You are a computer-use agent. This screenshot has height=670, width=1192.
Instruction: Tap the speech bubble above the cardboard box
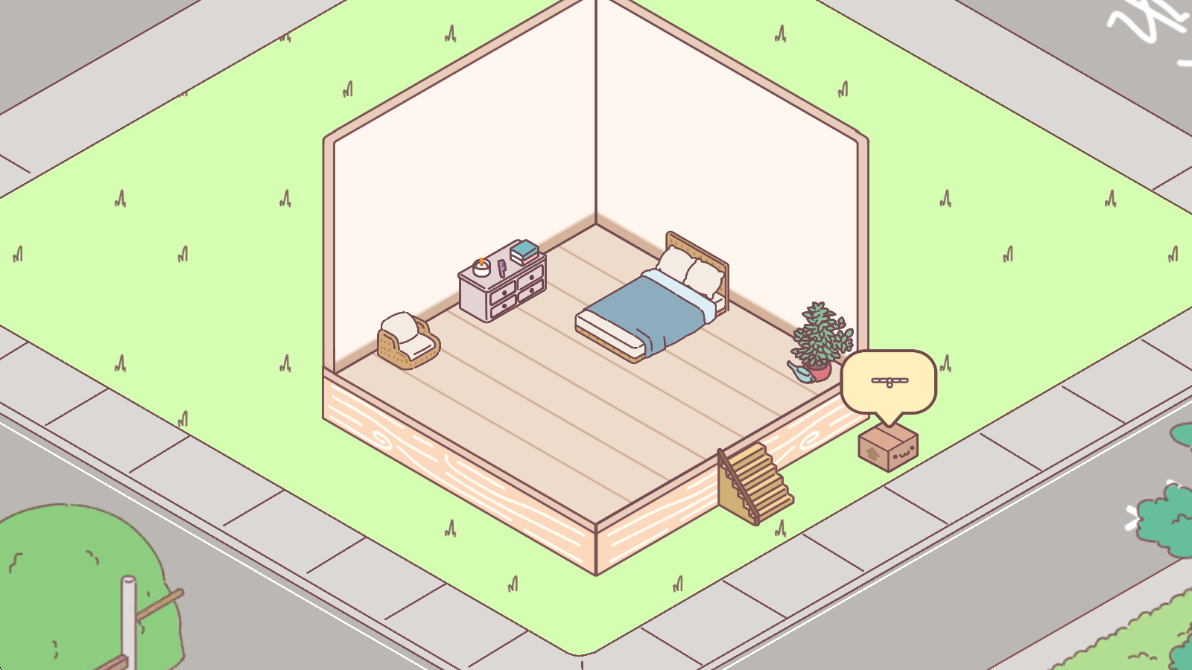(x=888, y=381)
